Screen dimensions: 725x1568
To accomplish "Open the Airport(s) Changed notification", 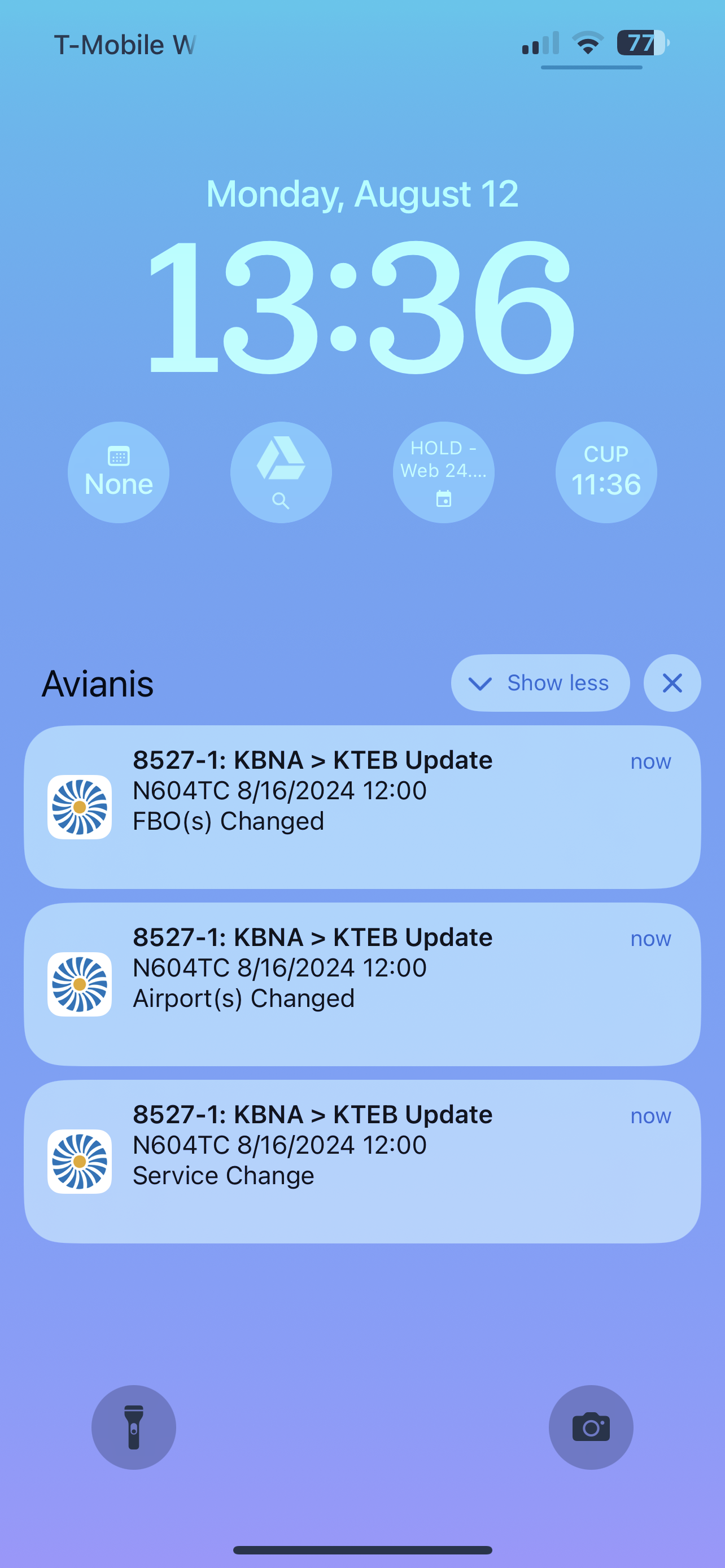I will point(362,984).
